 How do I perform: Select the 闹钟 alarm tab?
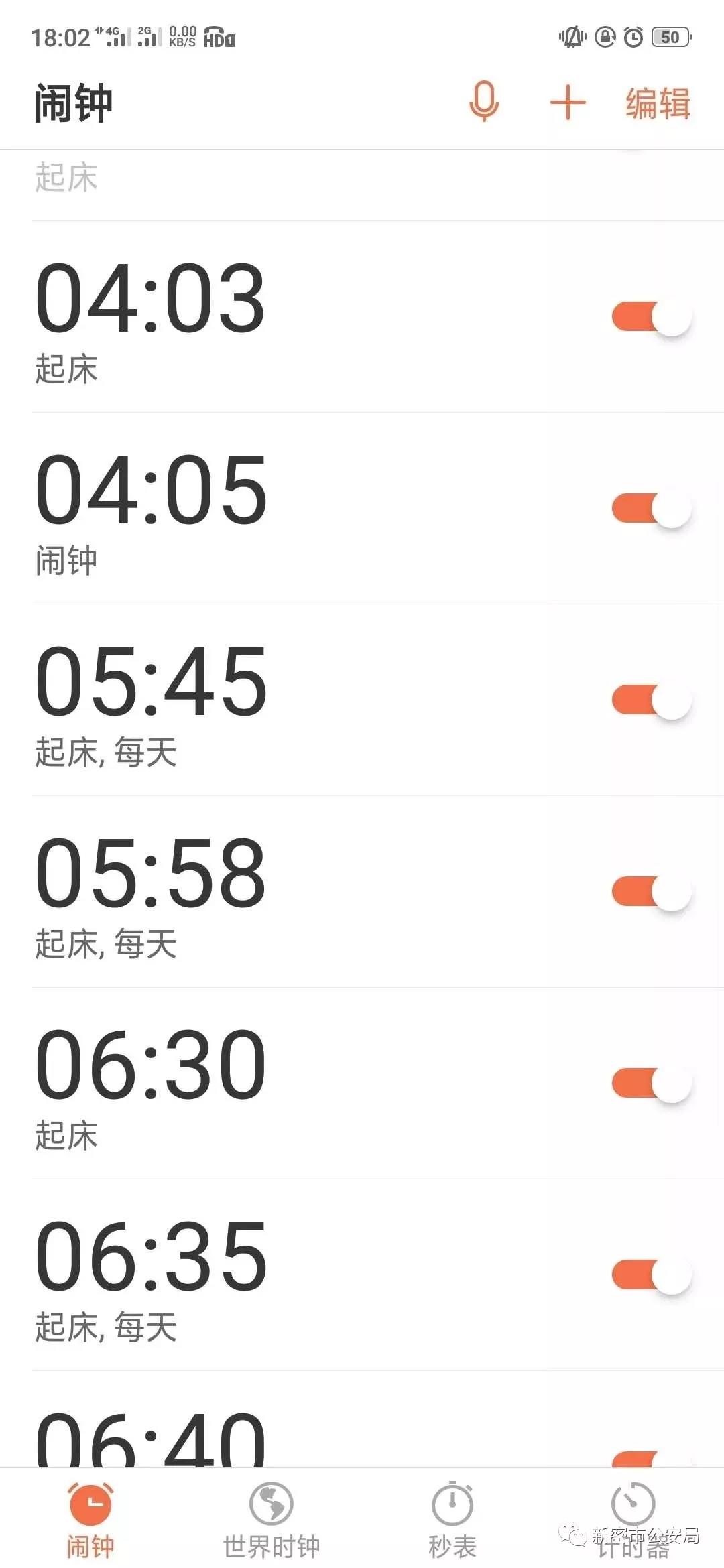click(90, 1520)
